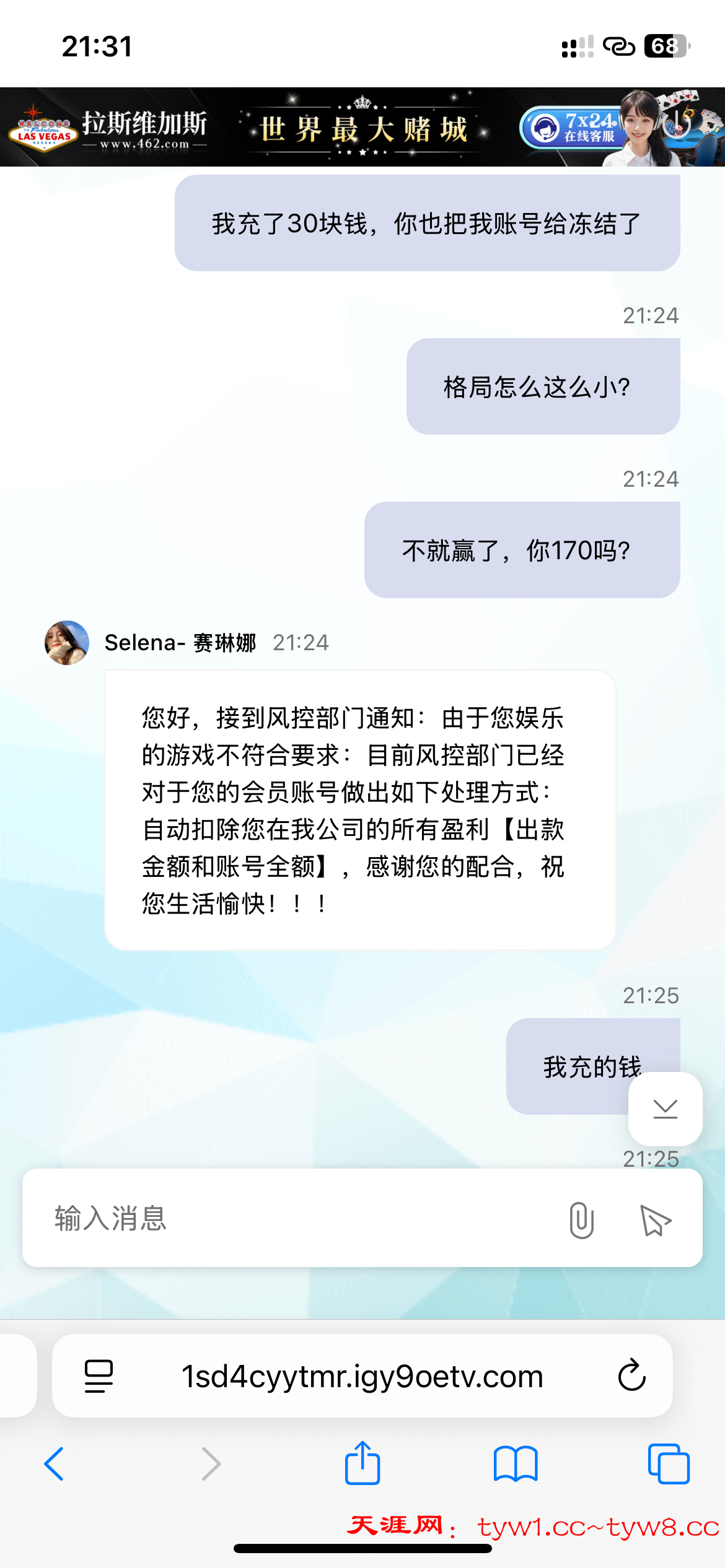725x1568 pixels.
Task: Tap the message input field
Action: click(297, 1218)
